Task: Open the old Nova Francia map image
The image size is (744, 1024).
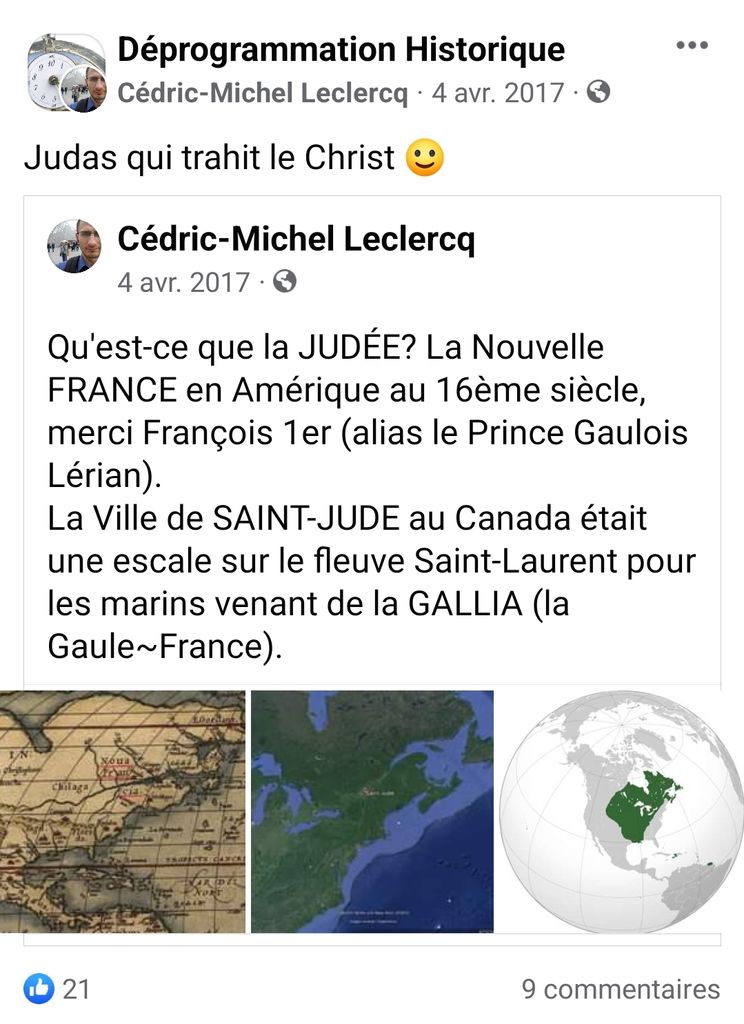Action: tap(122, 811)
